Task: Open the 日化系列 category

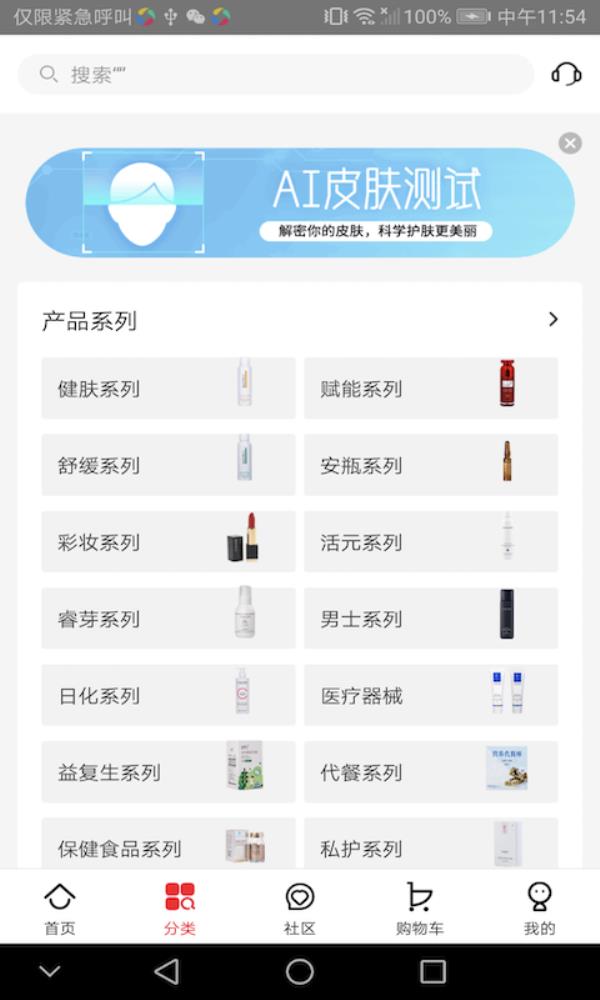Action: [168, 695]
